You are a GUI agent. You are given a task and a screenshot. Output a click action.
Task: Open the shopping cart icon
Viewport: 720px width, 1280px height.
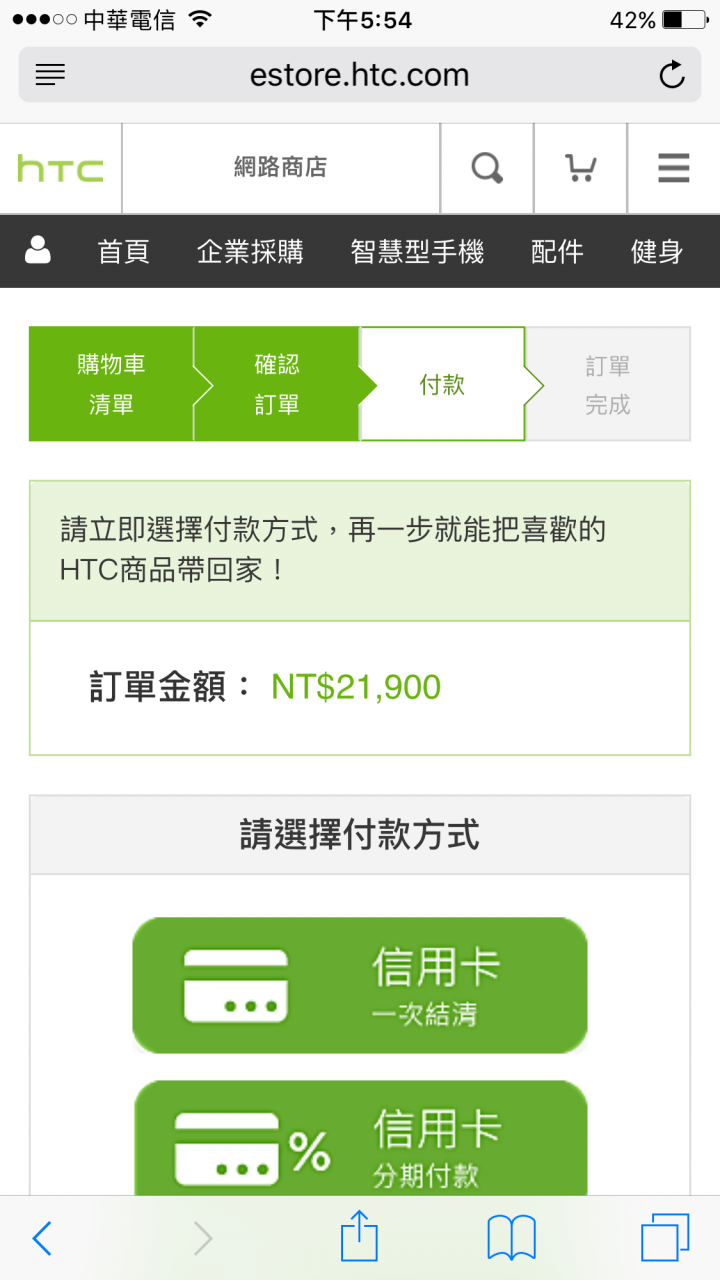580,168
